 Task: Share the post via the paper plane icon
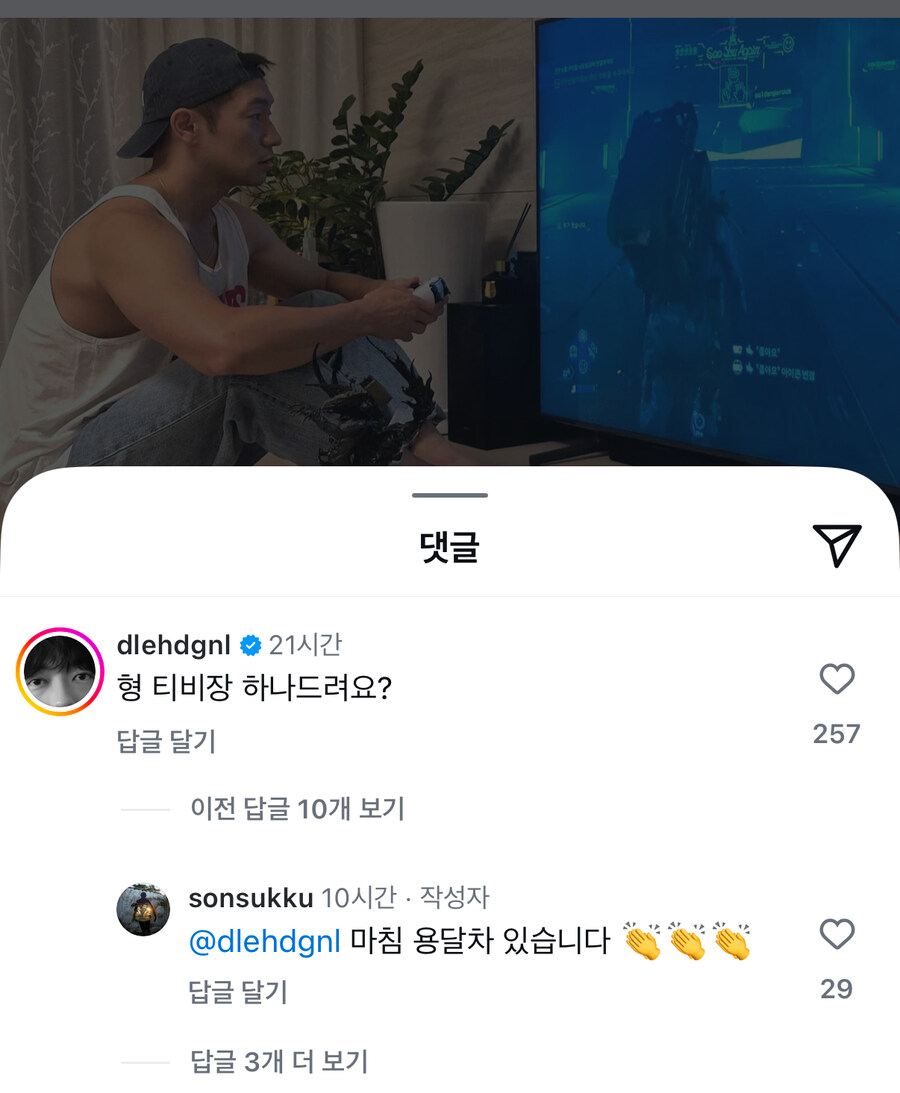coord(837,545)
